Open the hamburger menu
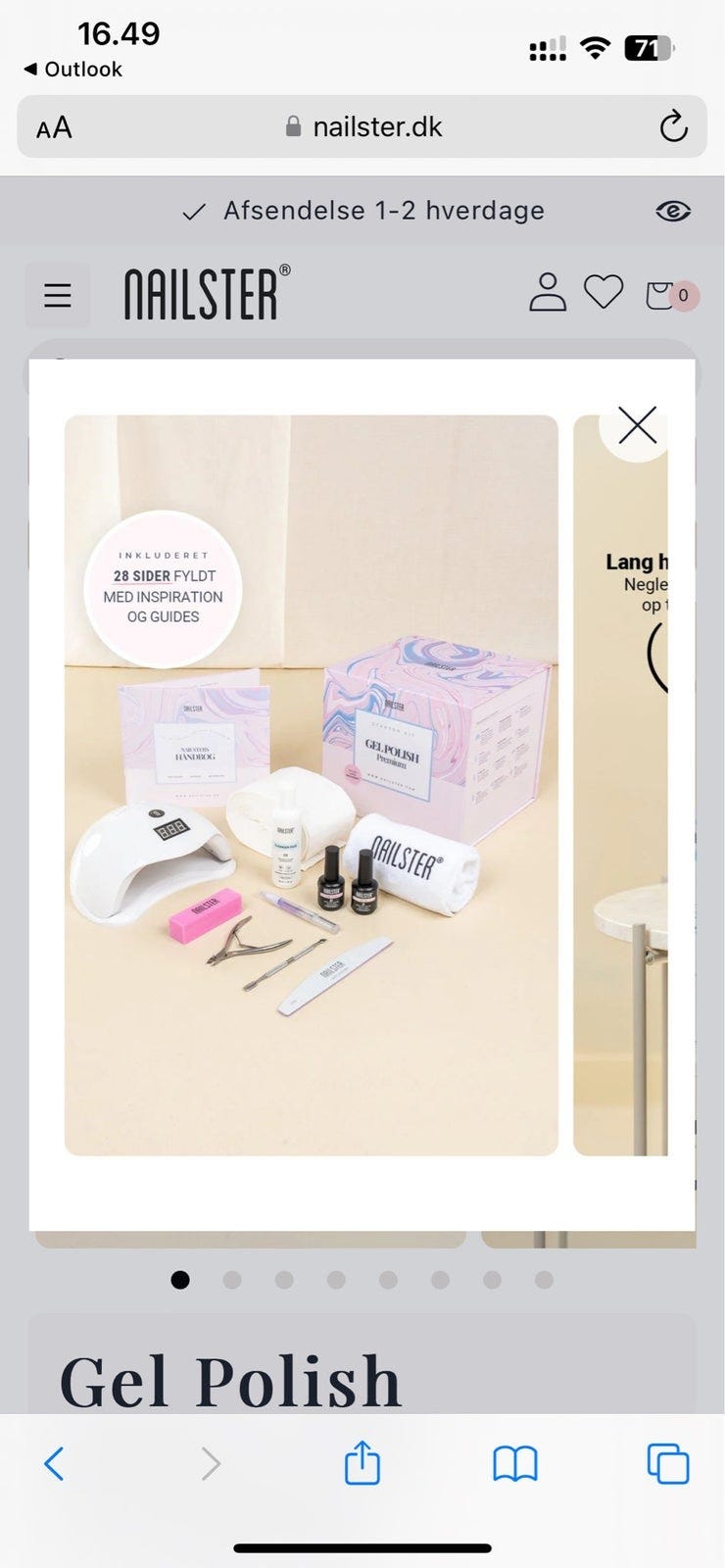 58,295
